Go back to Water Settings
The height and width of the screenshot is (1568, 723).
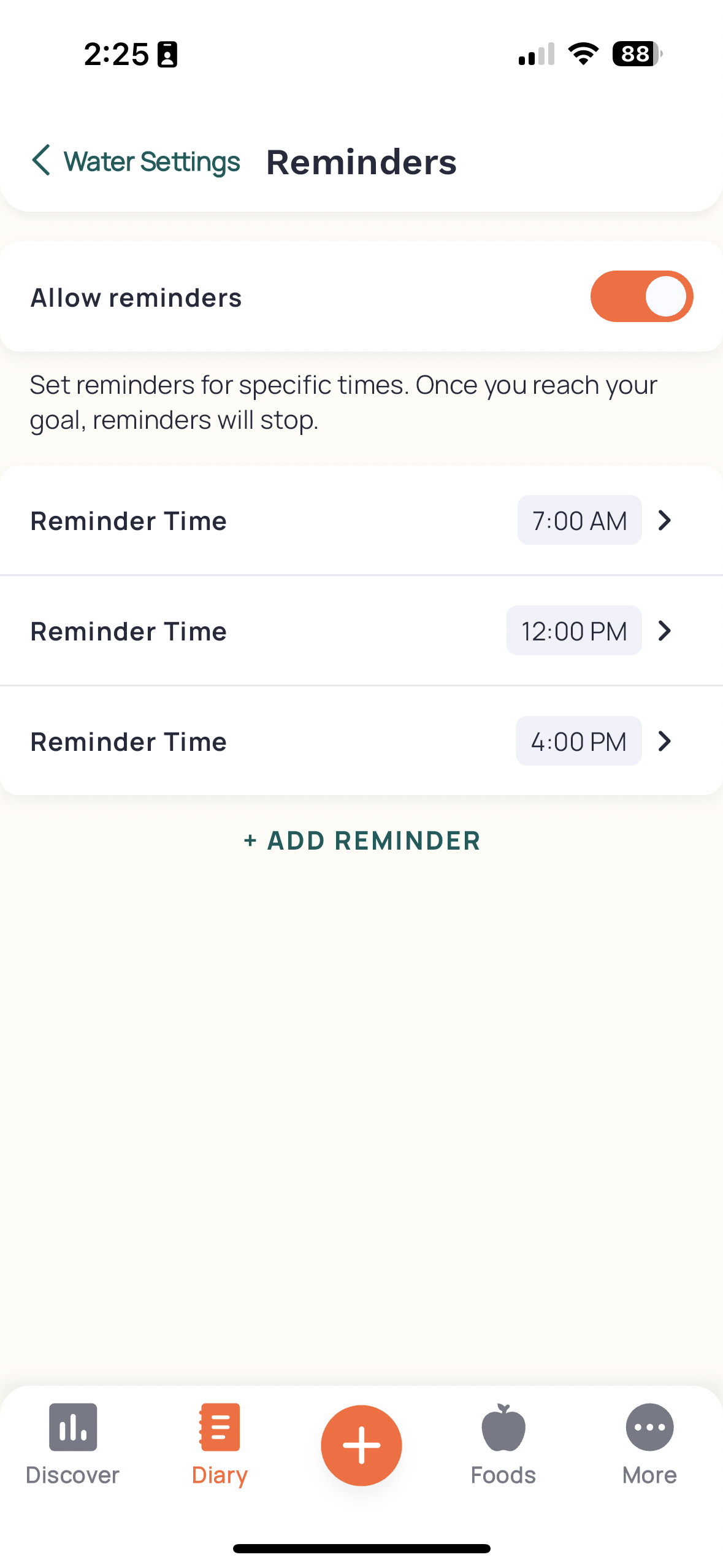point(136,161)
